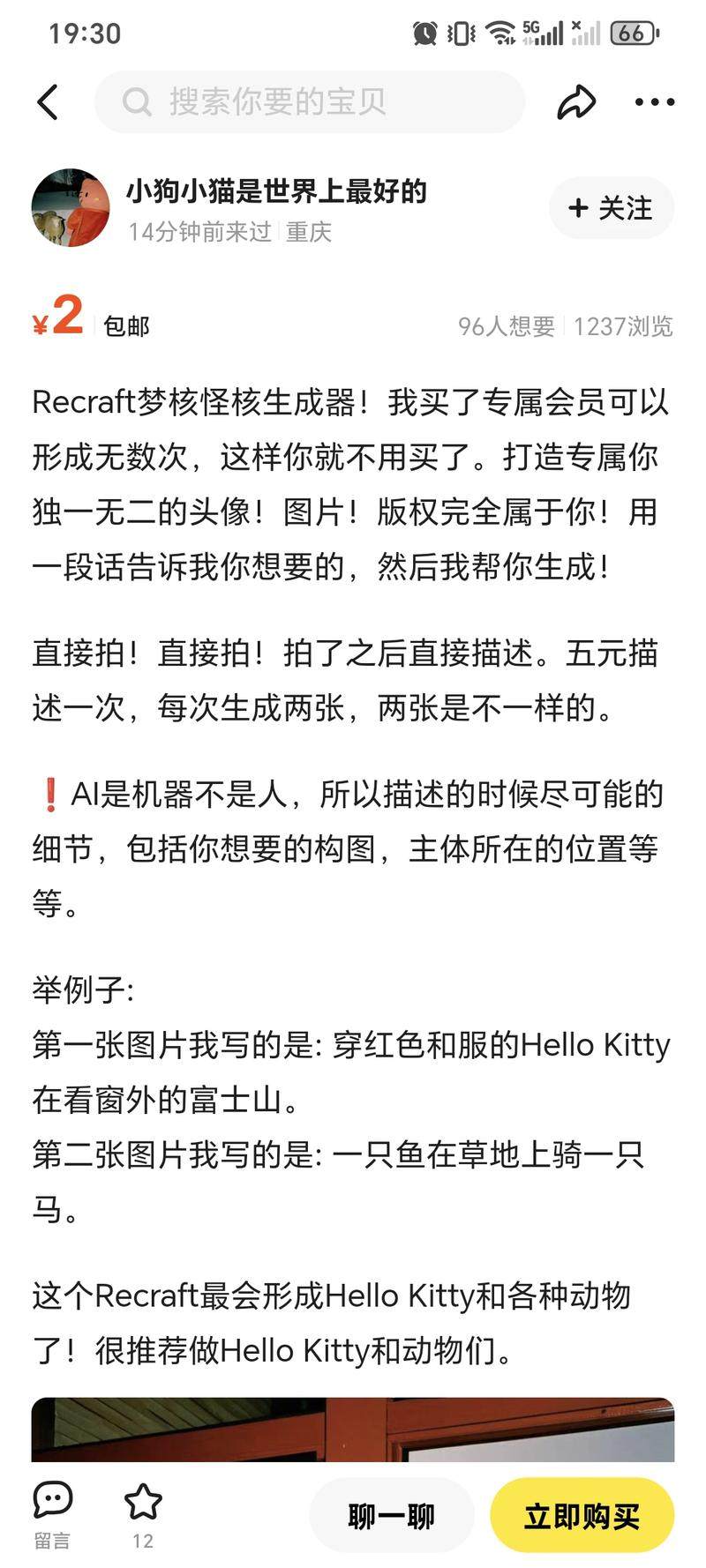The image size is (706, 1568).
Task: Chat with seller via 聊一聊
Action: click(x=391, y=1516)
